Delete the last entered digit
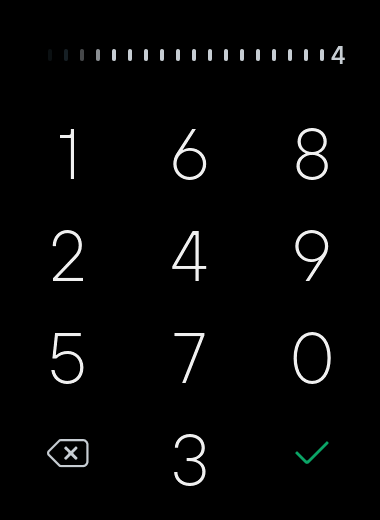The width and height of the screenshot is (380, 520). click(68, 453)
